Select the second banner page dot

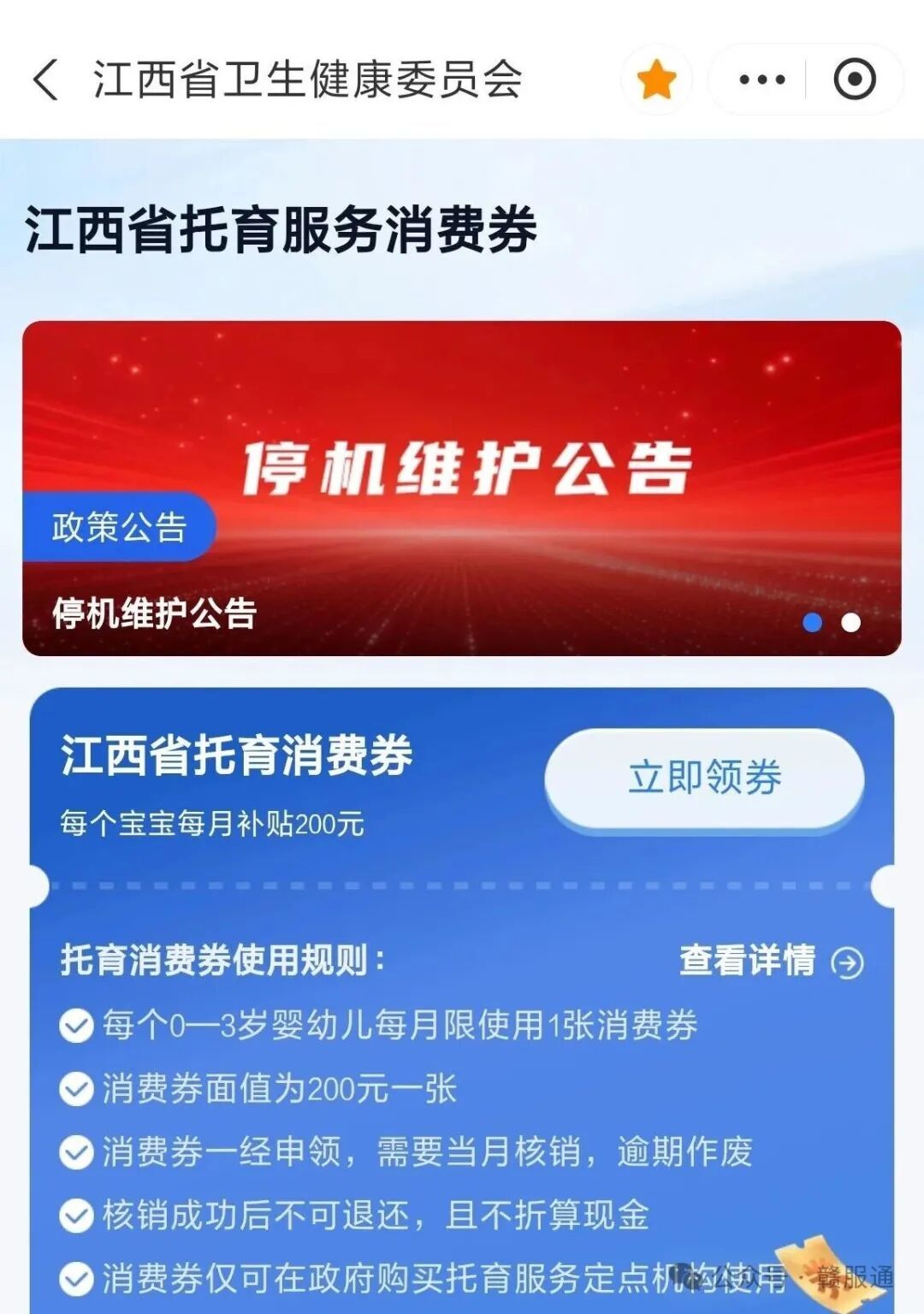click(850, 623)
